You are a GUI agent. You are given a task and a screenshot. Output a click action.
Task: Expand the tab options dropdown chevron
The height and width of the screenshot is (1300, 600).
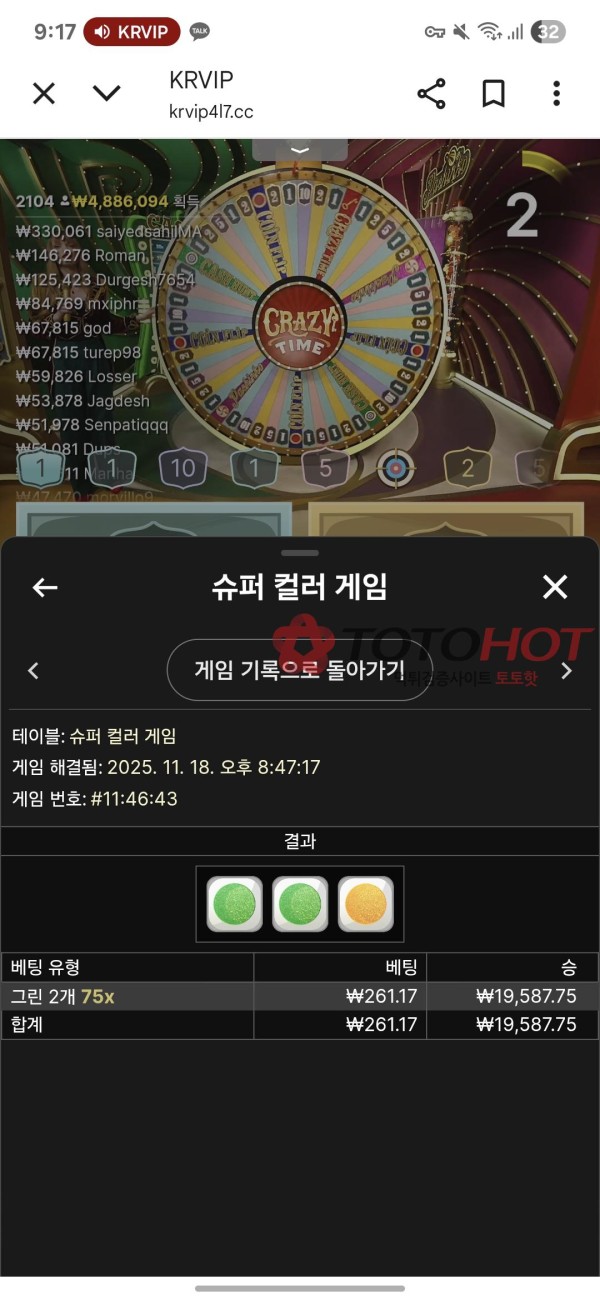coord(106,94)
